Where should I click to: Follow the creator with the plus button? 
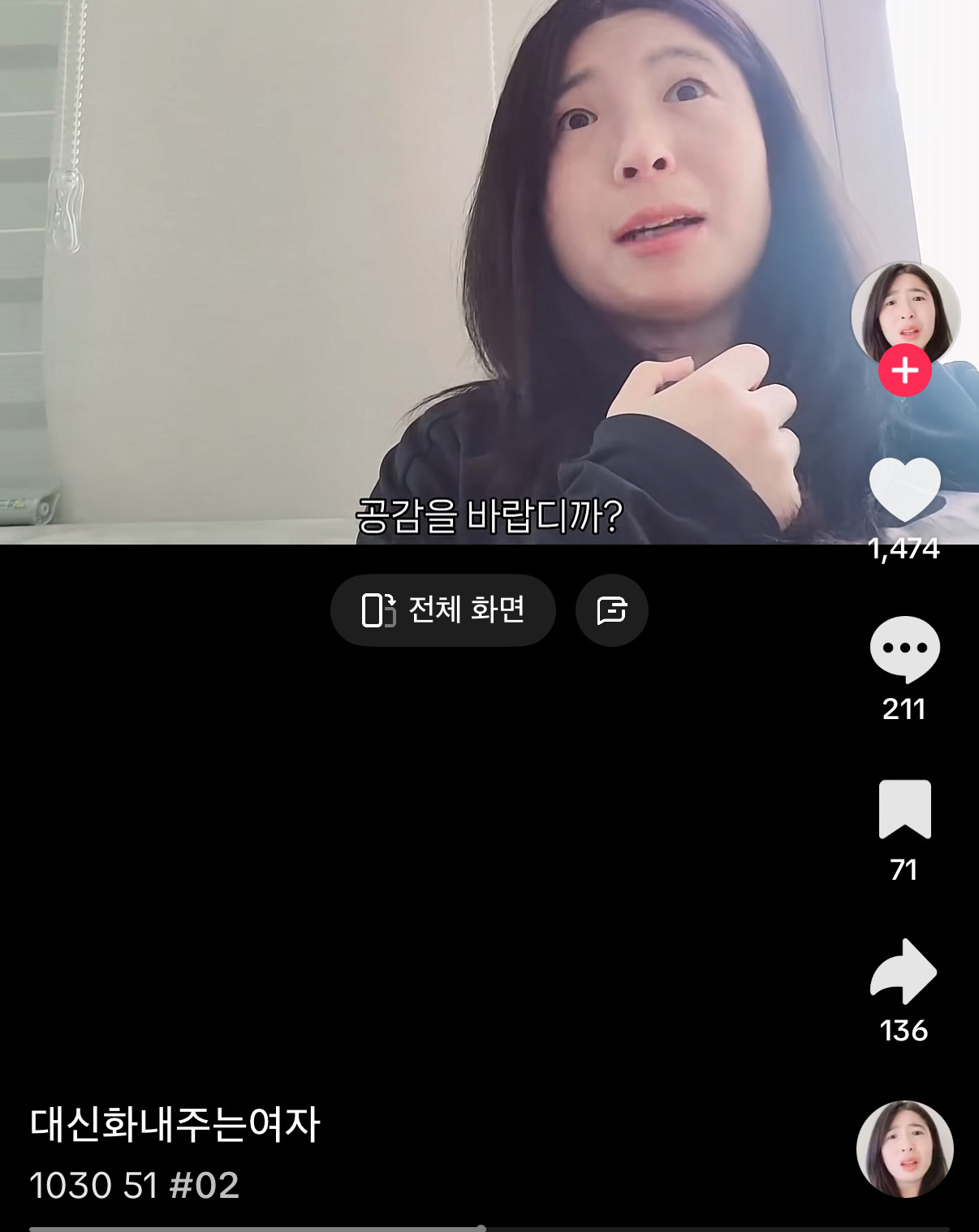(x=904, y=371)
